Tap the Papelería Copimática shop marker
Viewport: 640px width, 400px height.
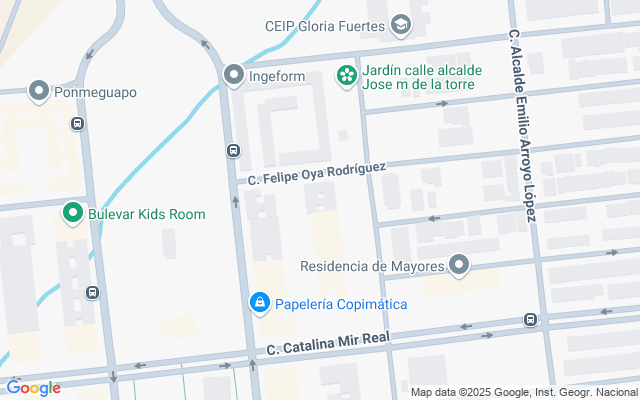tap(259, 302)
